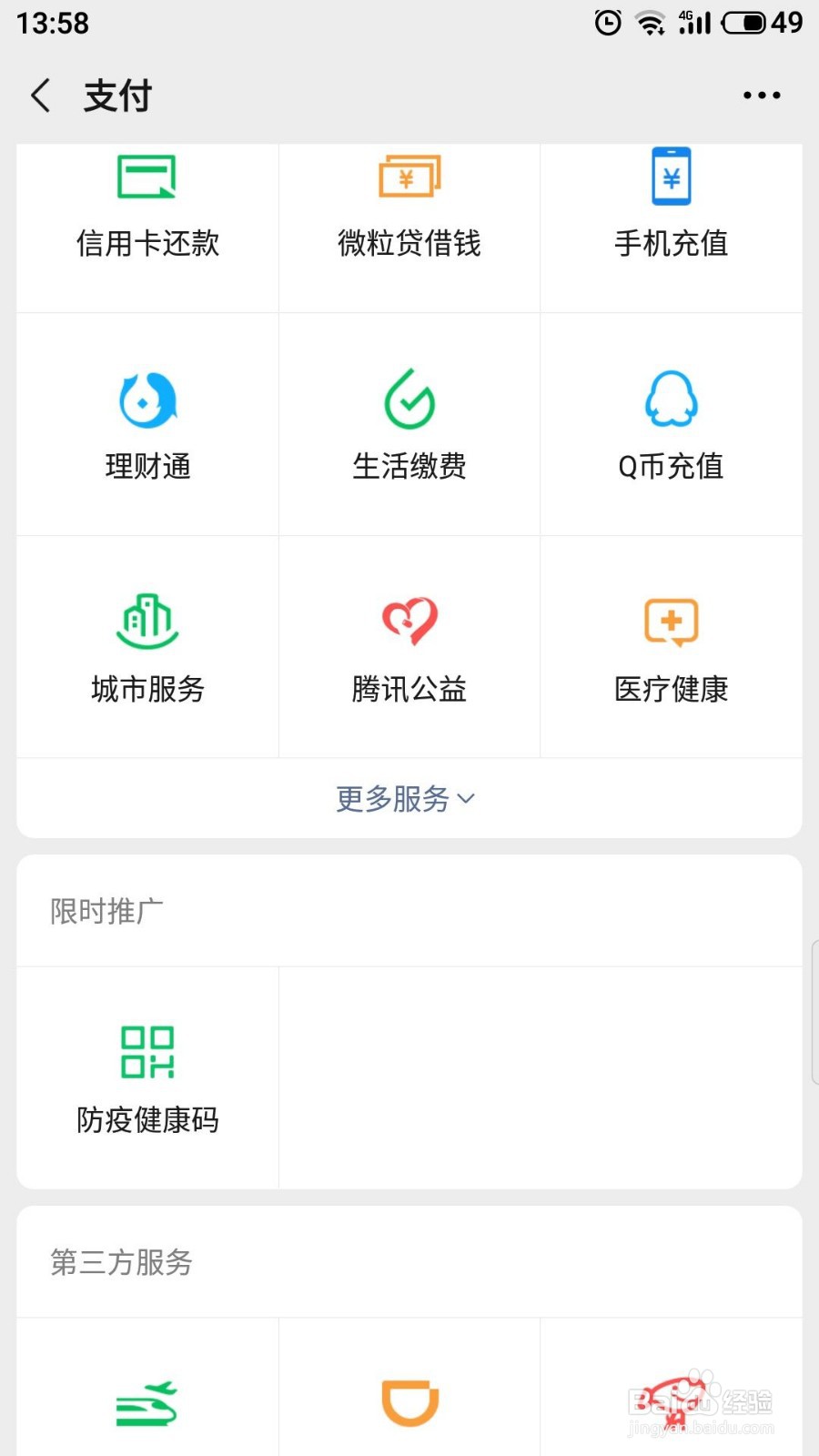
Task: Select 手机充值
Action: [672, 227]
